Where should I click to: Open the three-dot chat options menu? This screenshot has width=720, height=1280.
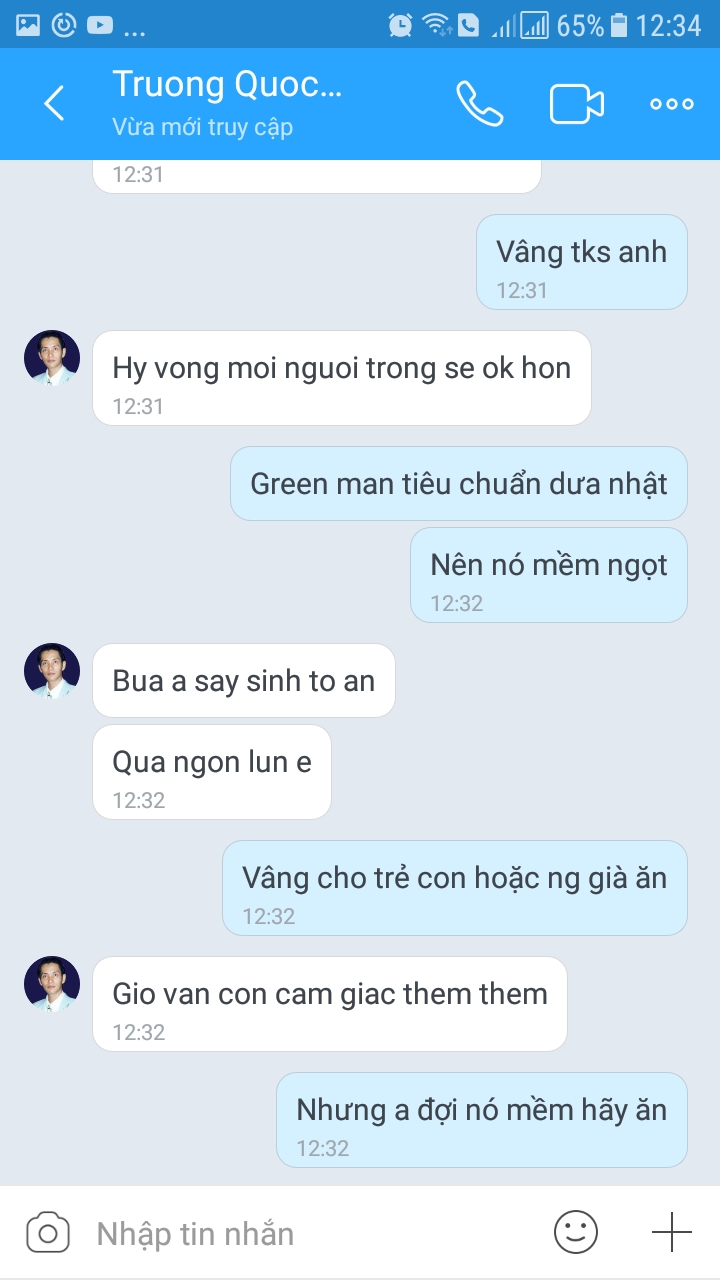[x=671, y=104]
